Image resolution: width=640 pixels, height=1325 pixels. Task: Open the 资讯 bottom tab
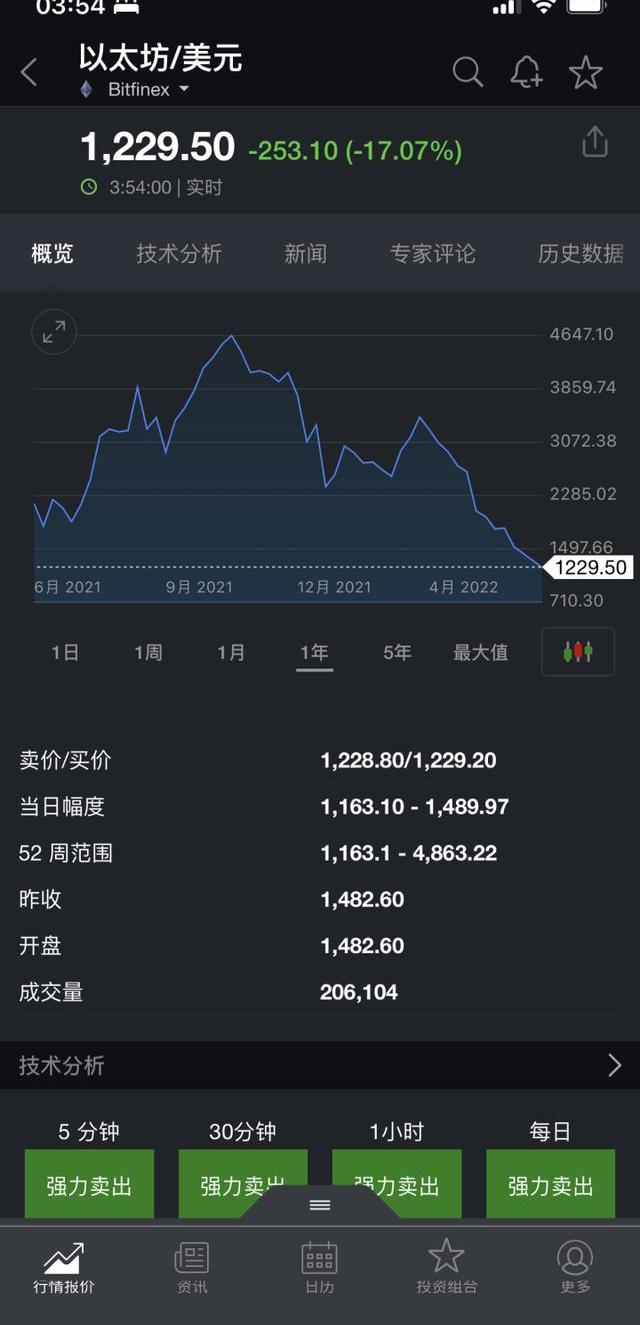click(x=191, y=1268)
